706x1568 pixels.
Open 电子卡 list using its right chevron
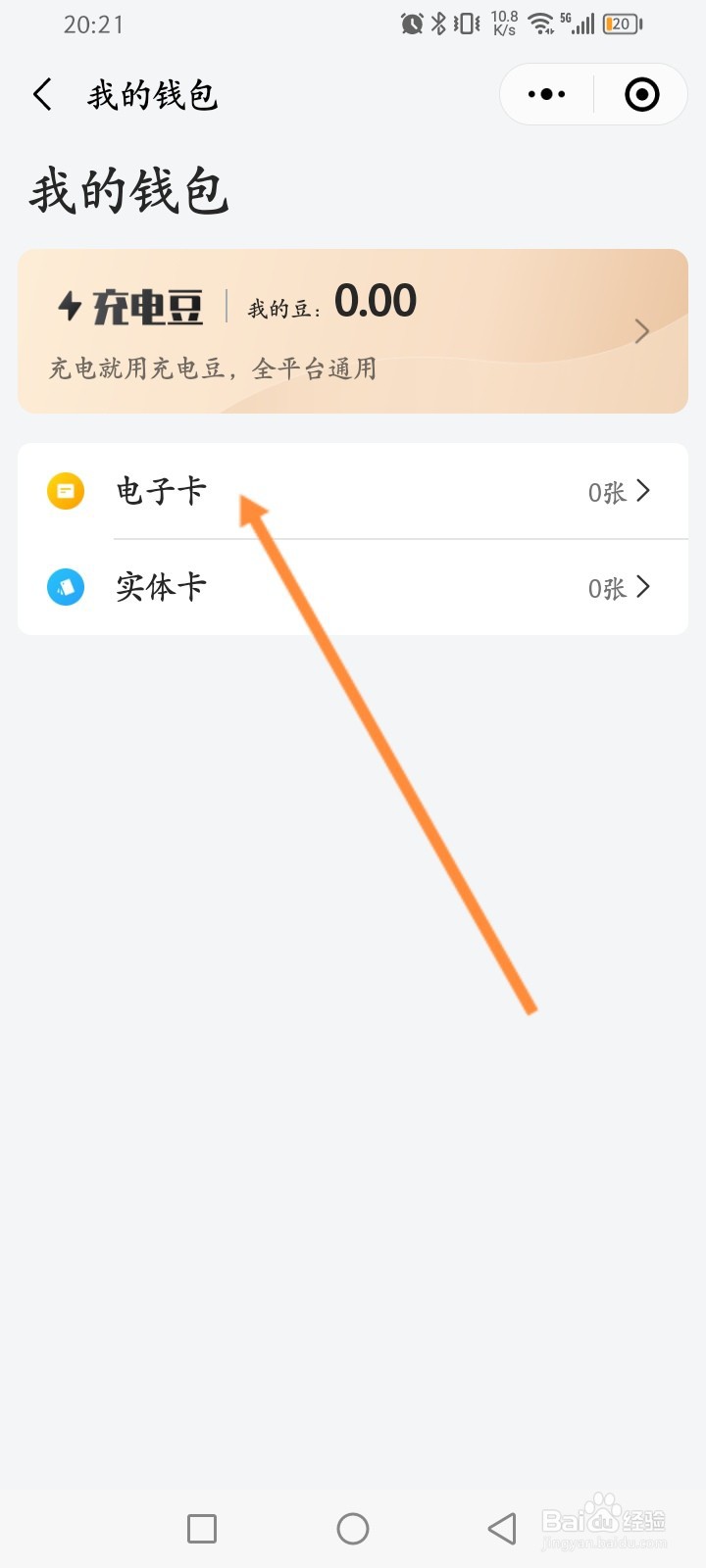[644, 491]
